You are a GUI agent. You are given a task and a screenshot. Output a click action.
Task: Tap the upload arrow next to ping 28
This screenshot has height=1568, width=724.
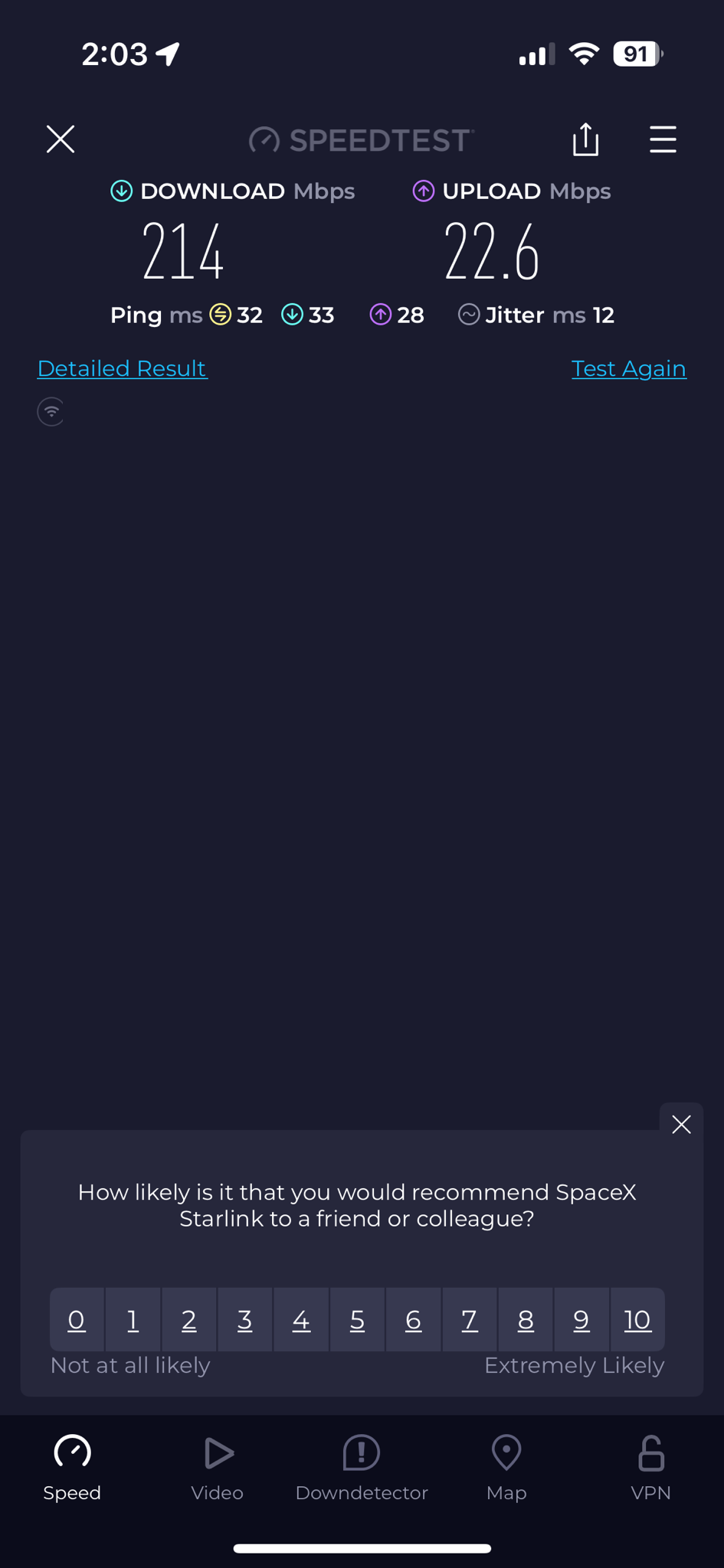379,314
